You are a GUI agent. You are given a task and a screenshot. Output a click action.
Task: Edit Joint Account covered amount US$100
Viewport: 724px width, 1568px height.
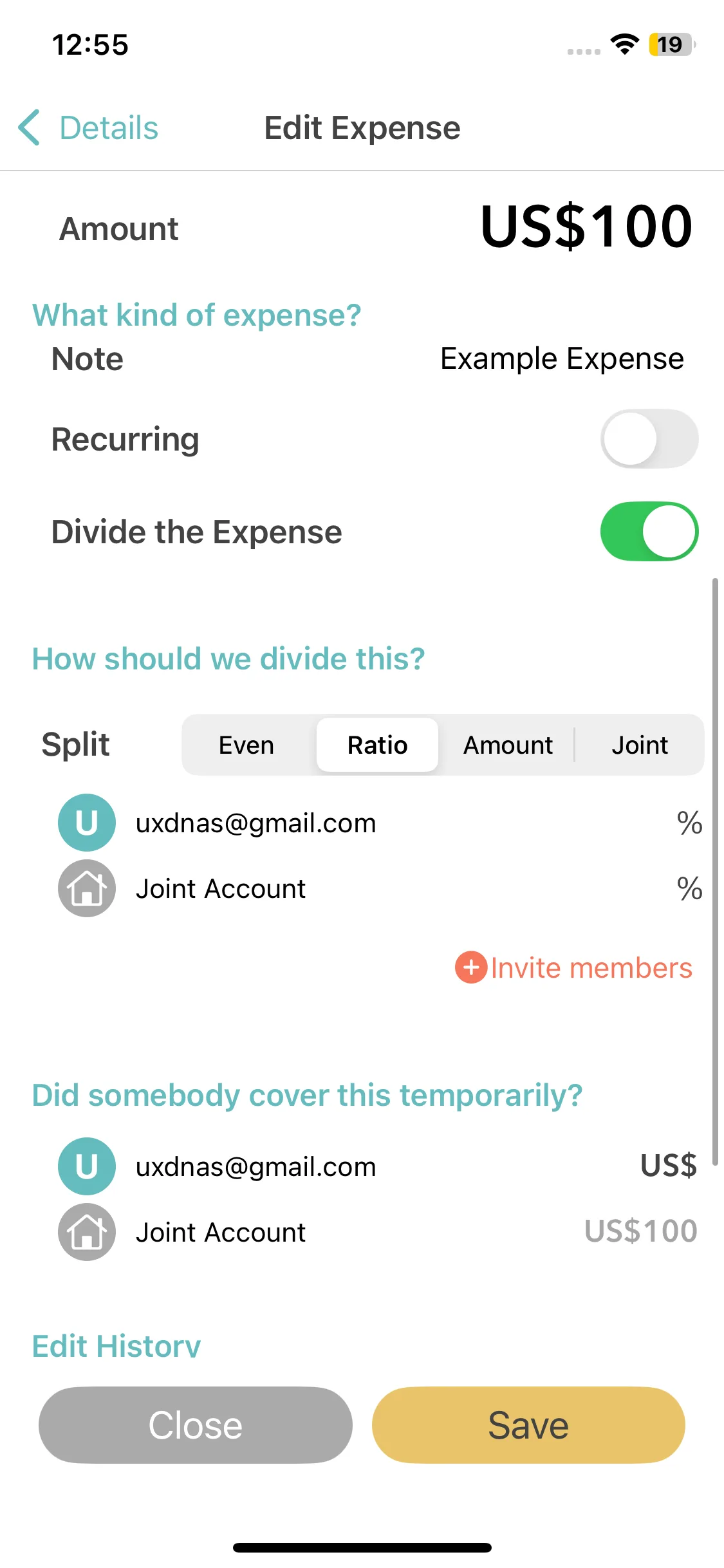click(x=640, y=1231)
